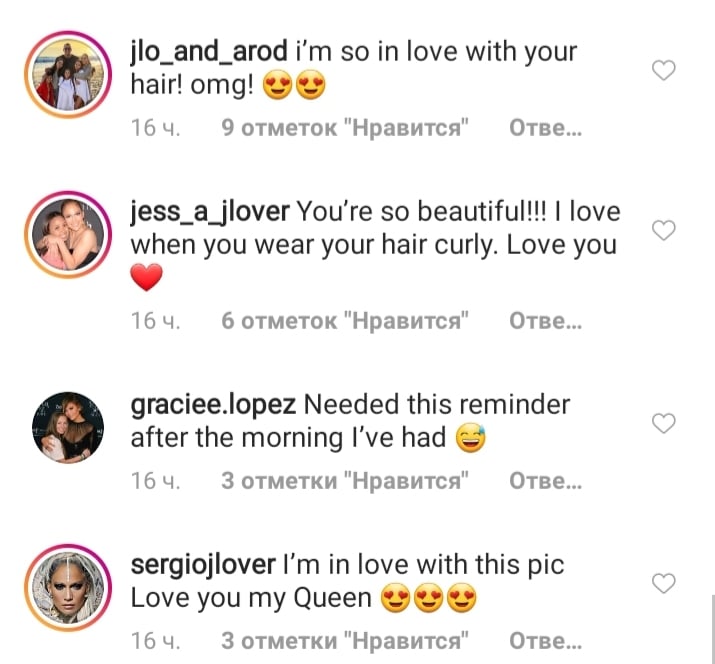Tap the username jlo_and_arod

209,51
